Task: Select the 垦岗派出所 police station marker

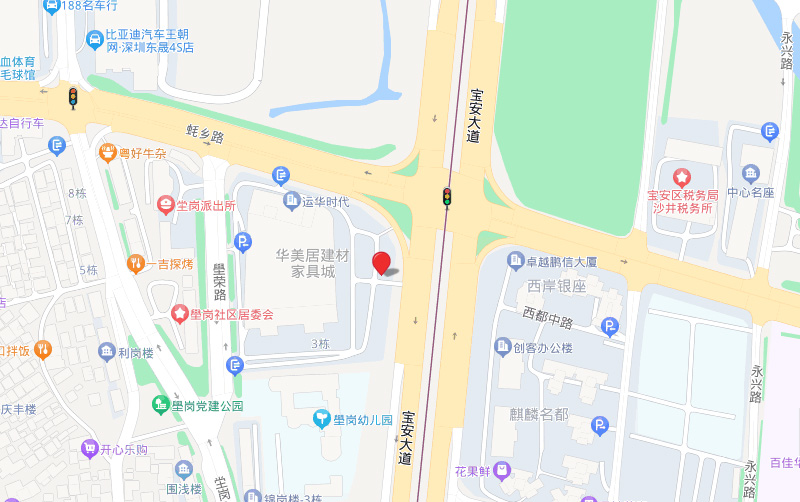Action: [166, 206]
